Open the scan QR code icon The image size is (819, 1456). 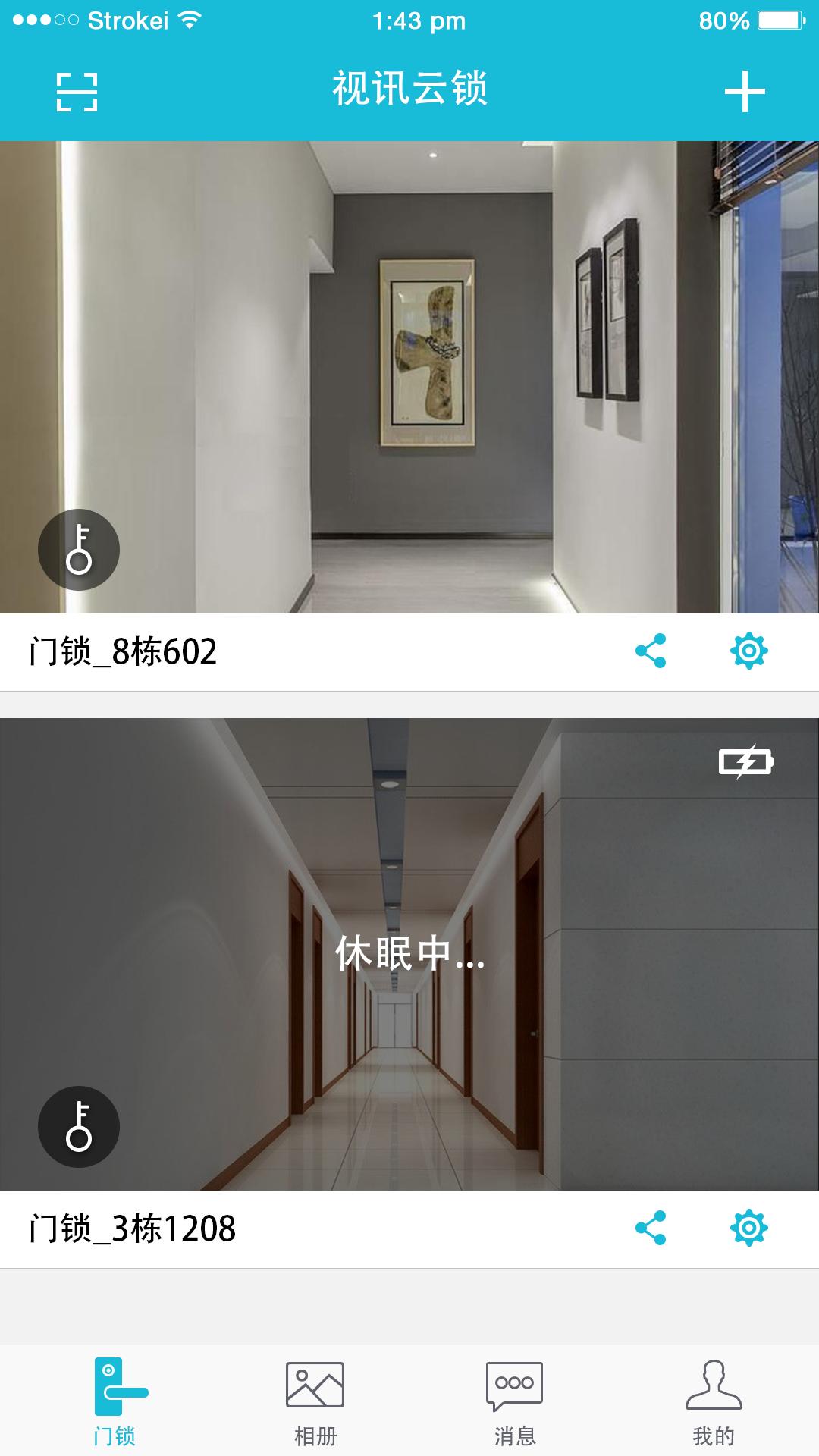(77, 93)
